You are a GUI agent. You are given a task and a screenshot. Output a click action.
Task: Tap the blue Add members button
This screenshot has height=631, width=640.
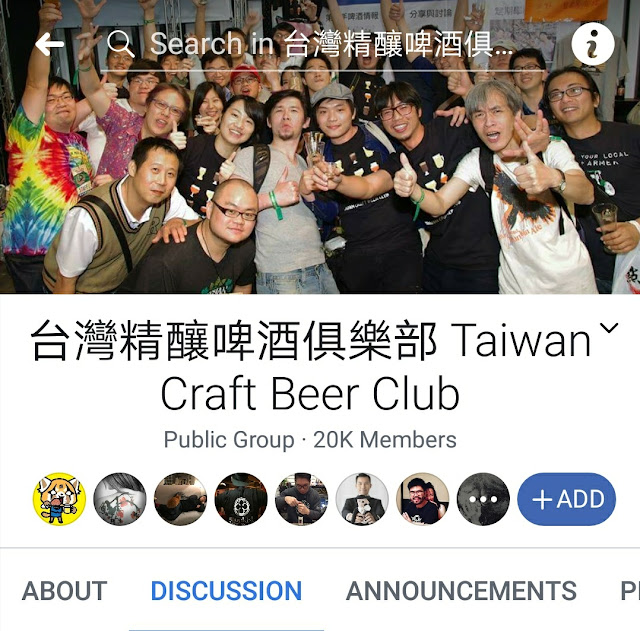[567, 499]
